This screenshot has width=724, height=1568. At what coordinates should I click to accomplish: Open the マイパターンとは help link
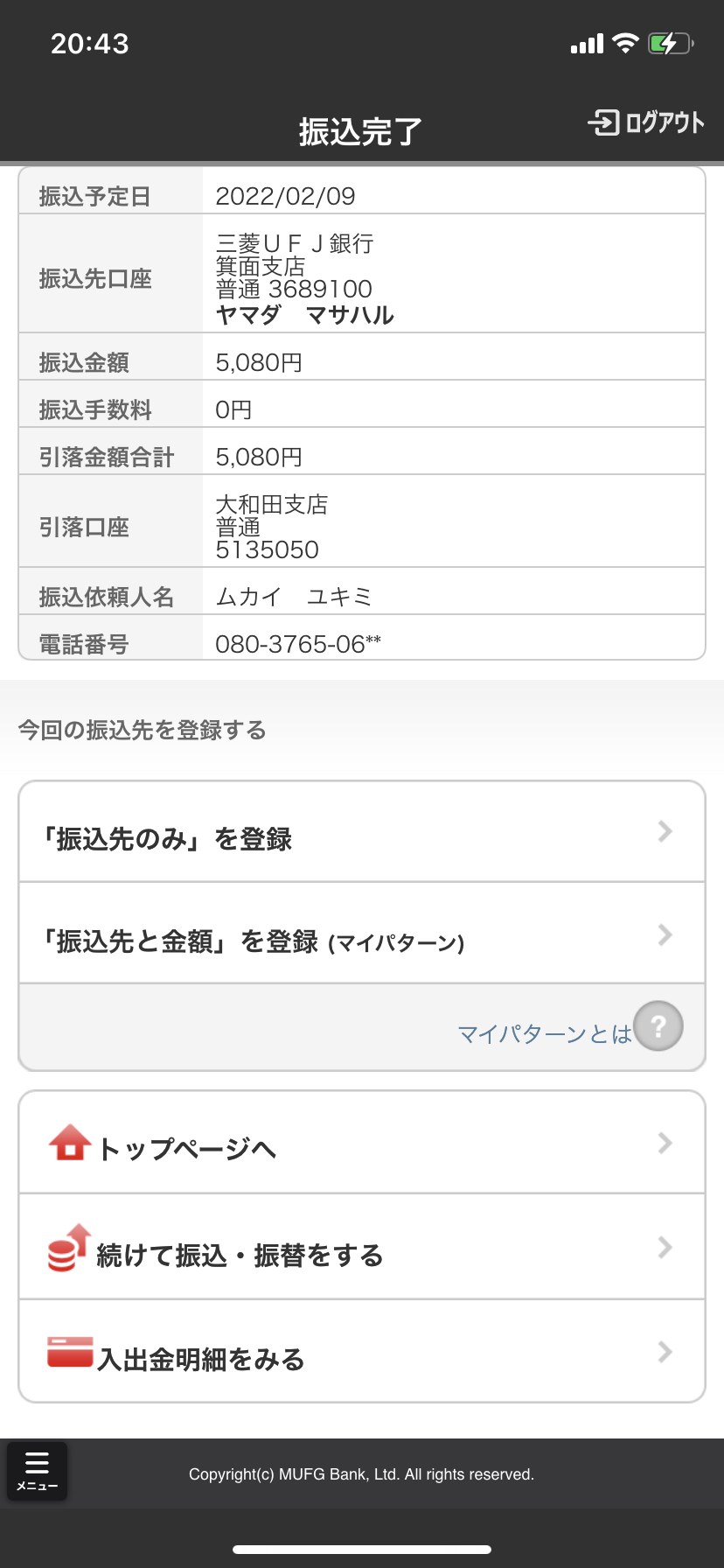(569, 1027)
